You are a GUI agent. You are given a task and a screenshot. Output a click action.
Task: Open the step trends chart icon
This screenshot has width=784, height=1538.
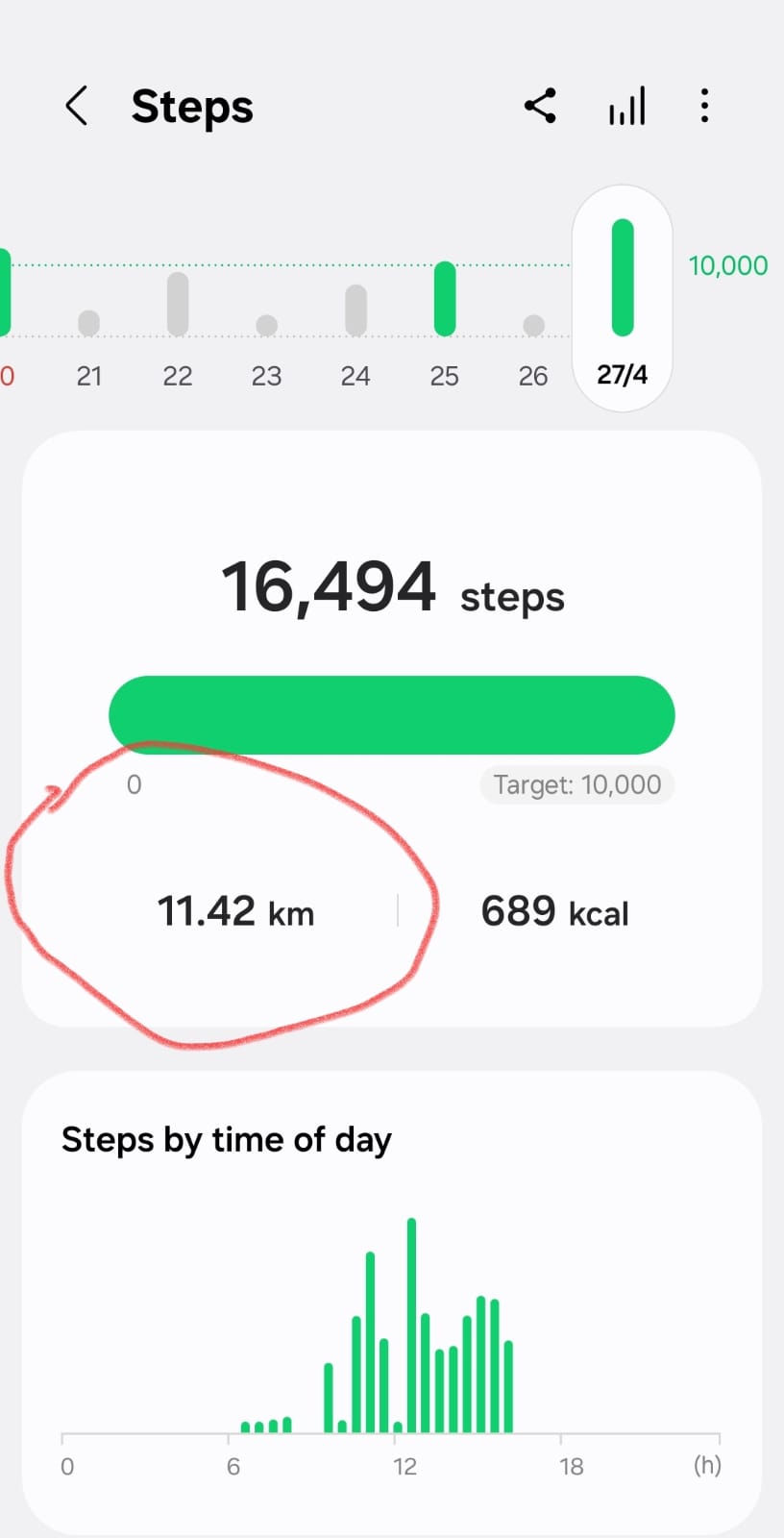(x=626, y=106)
